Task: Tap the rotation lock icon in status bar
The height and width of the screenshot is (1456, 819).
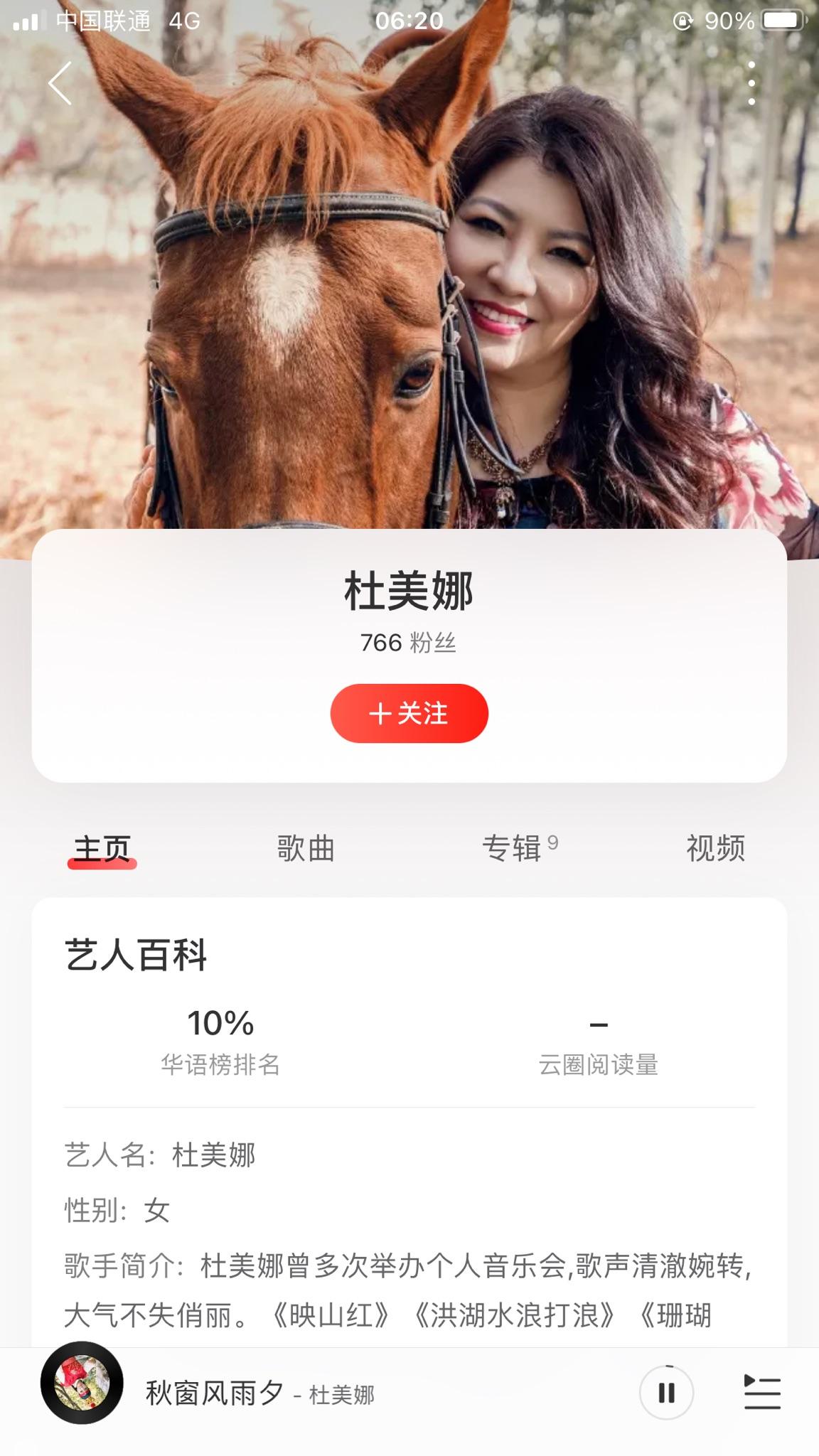Action: pyautogui.click(x=682, y=21)
